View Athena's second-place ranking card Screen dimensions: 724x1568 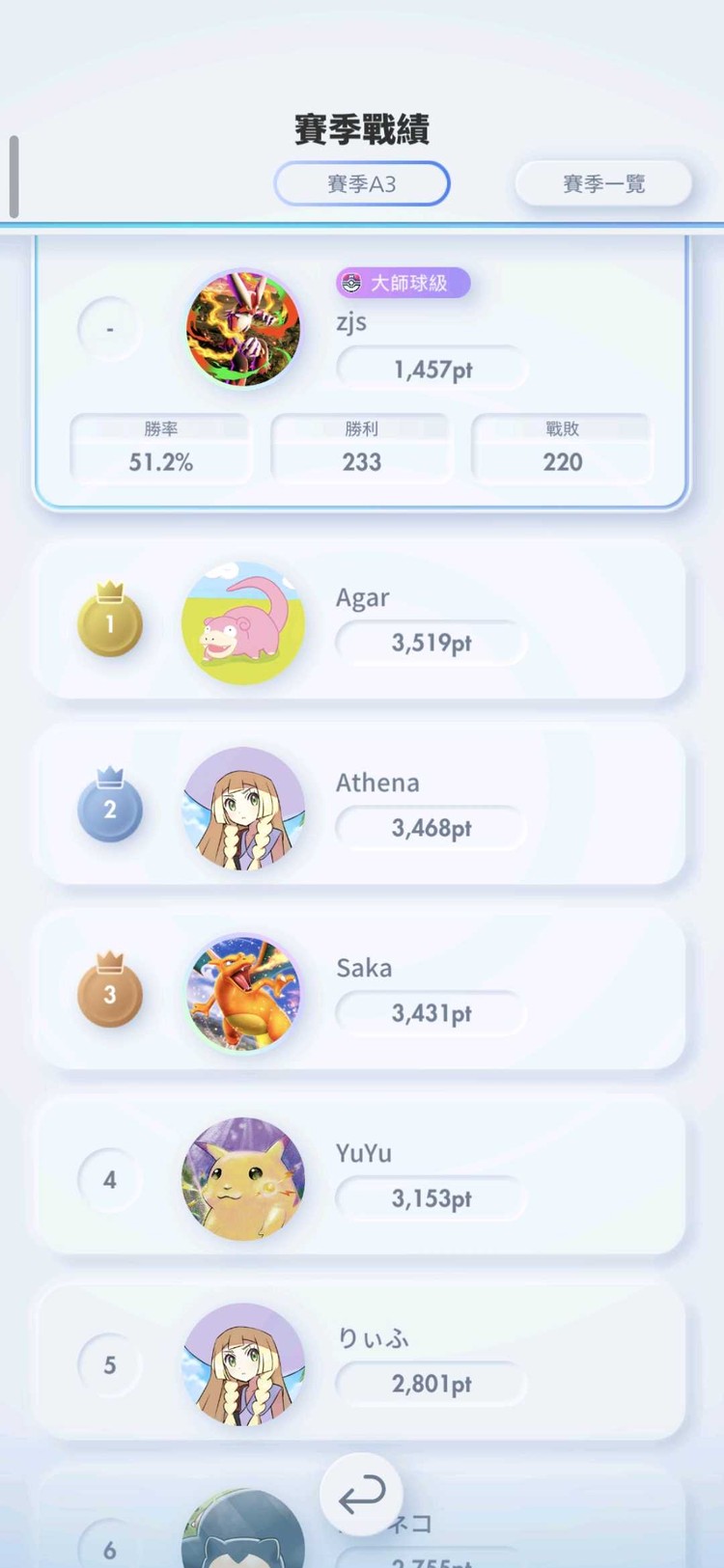point(359,808)
